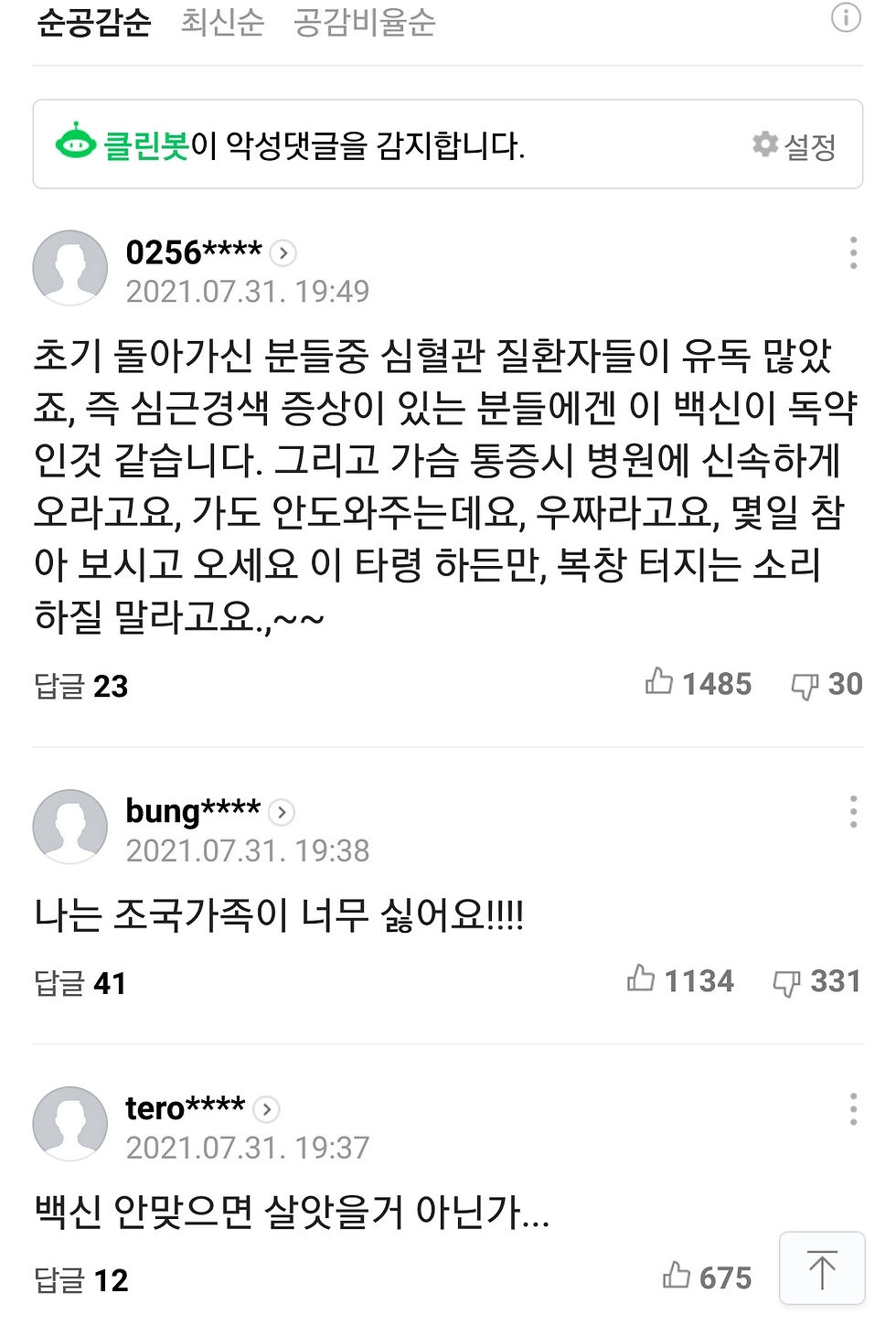
Task: Open the 41 replies to bung**** comment
Action: [x=80, y=983]
